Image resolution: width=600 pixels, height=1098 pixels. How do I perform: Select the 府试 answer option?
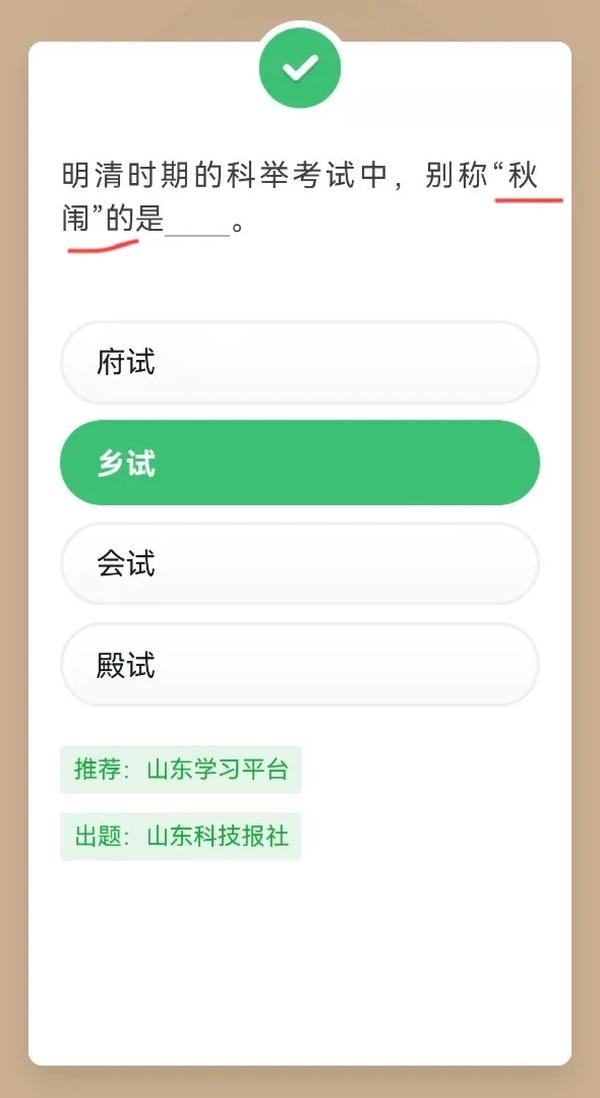pos(300,362)
